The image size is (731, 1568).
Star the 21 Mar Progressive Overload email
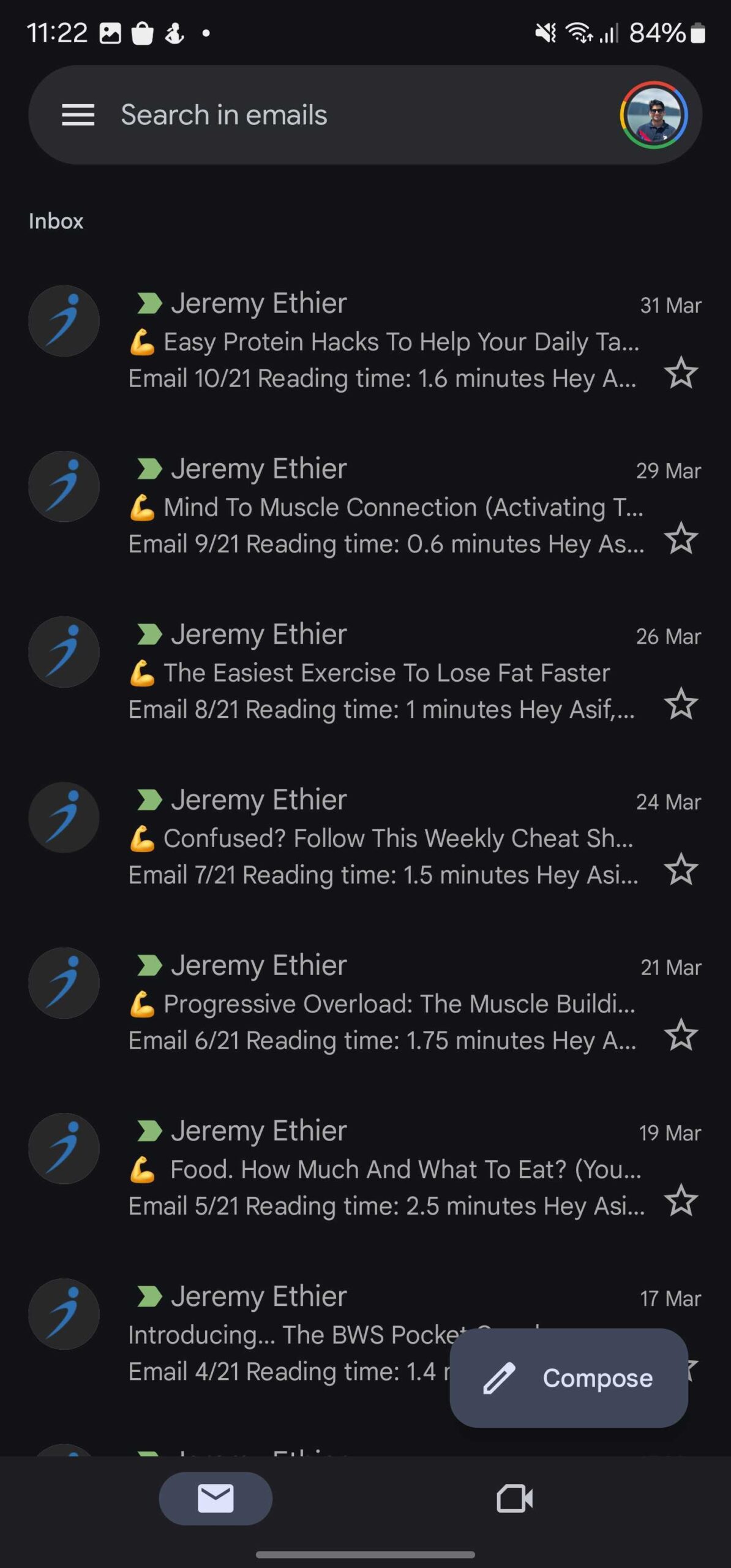coord(681,1035)
